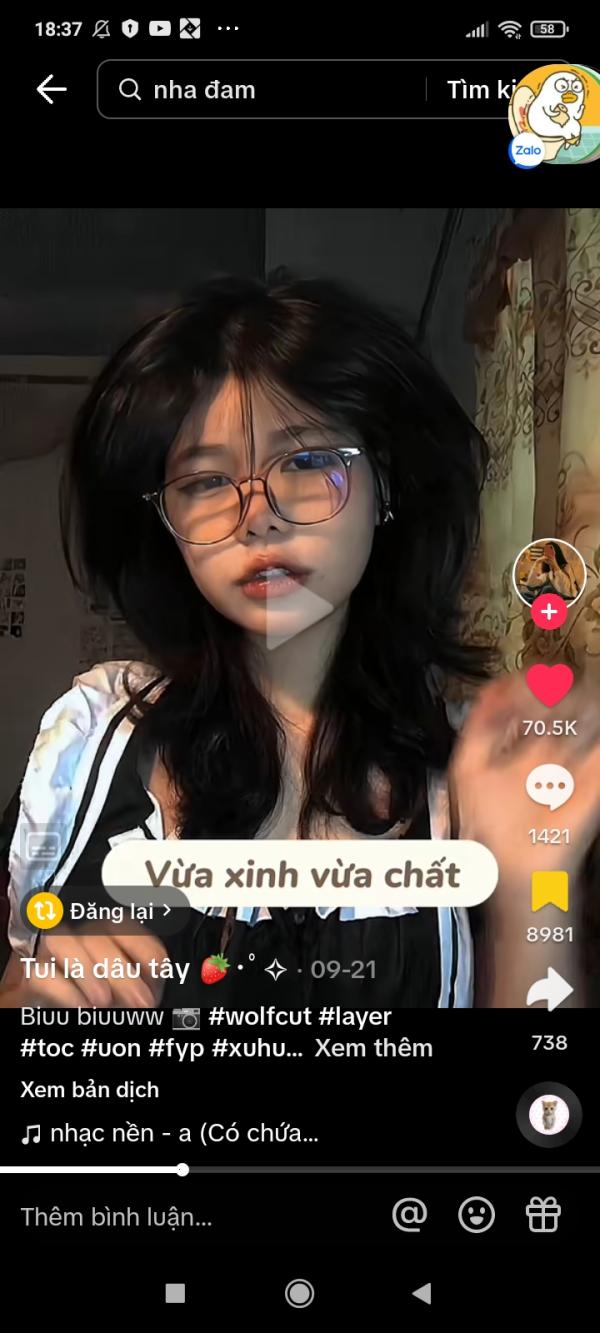Save the video with the bookmark icon
Image resolution: width=600 pixels, height=1333 pixels.
tap(549, 891)
